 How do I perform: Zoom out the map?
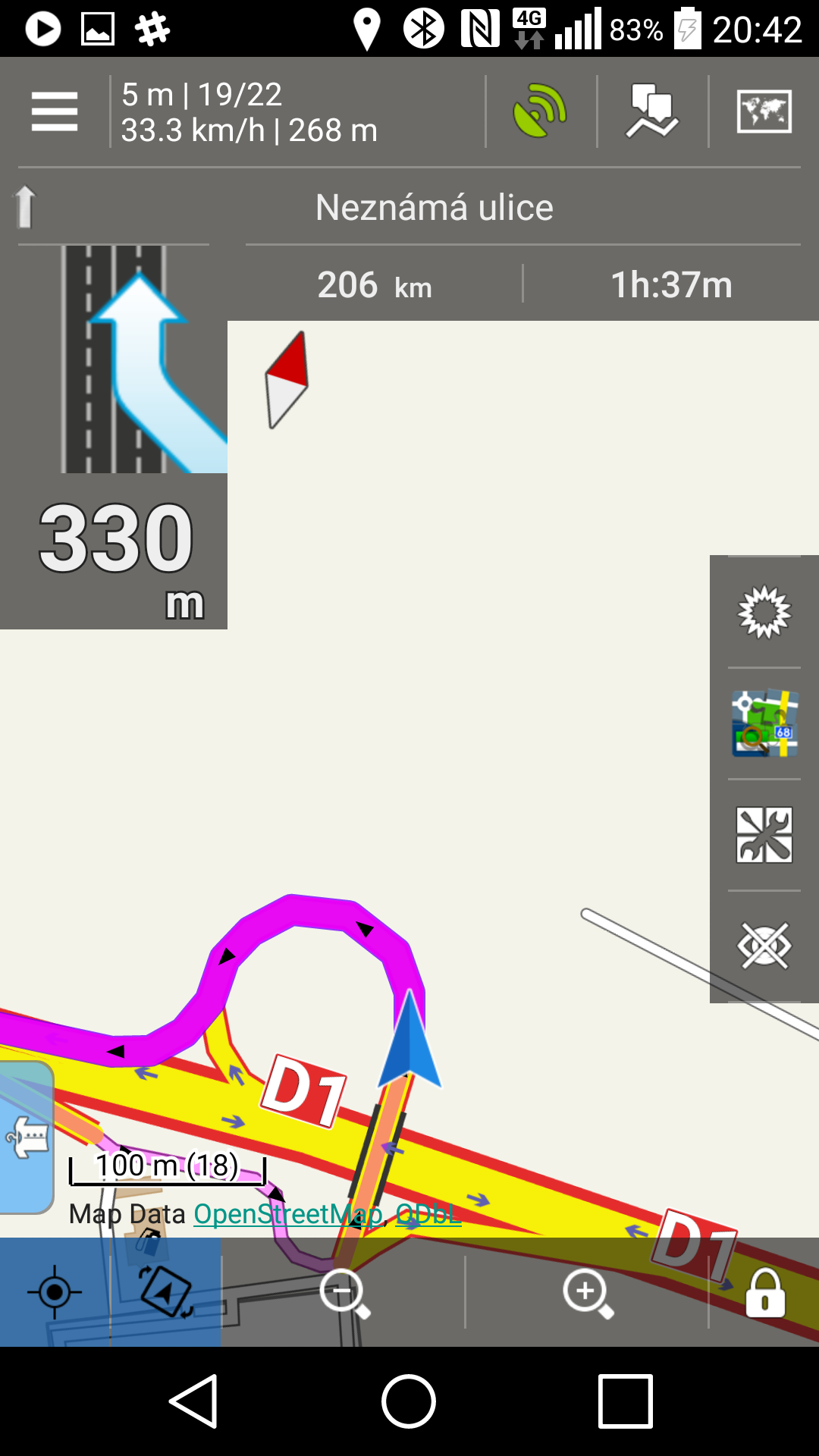(344, 1292)
